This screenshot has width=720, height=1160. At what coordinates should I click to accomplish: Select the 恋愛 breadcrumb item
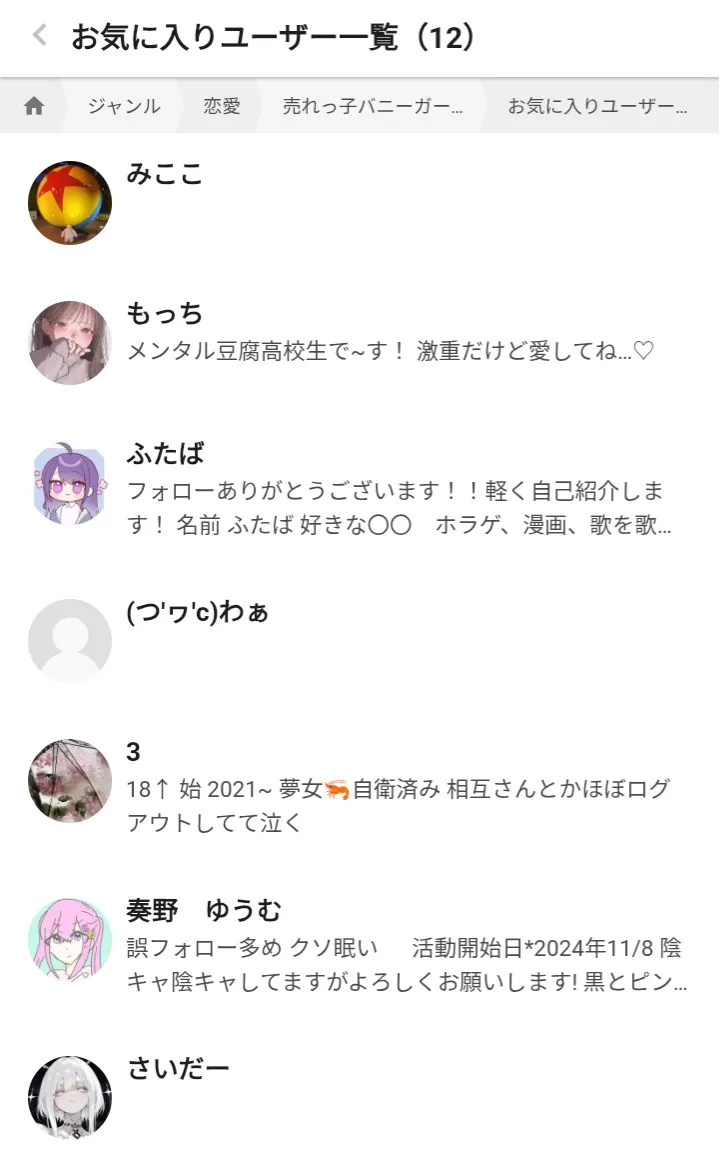224,106
